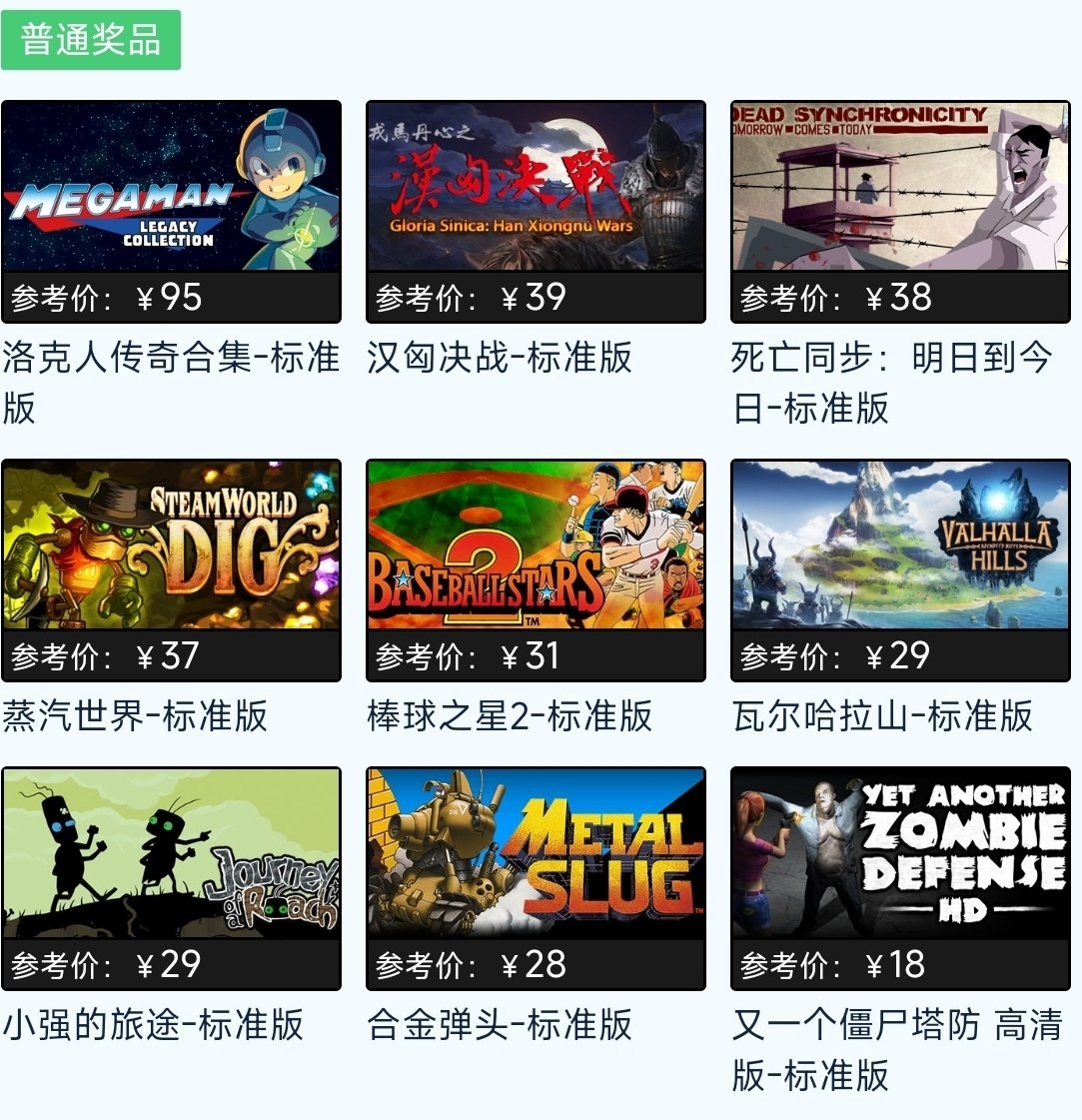
Task: Open the 洛克人传奇合集 game card
Action: (x=171, y=187)
